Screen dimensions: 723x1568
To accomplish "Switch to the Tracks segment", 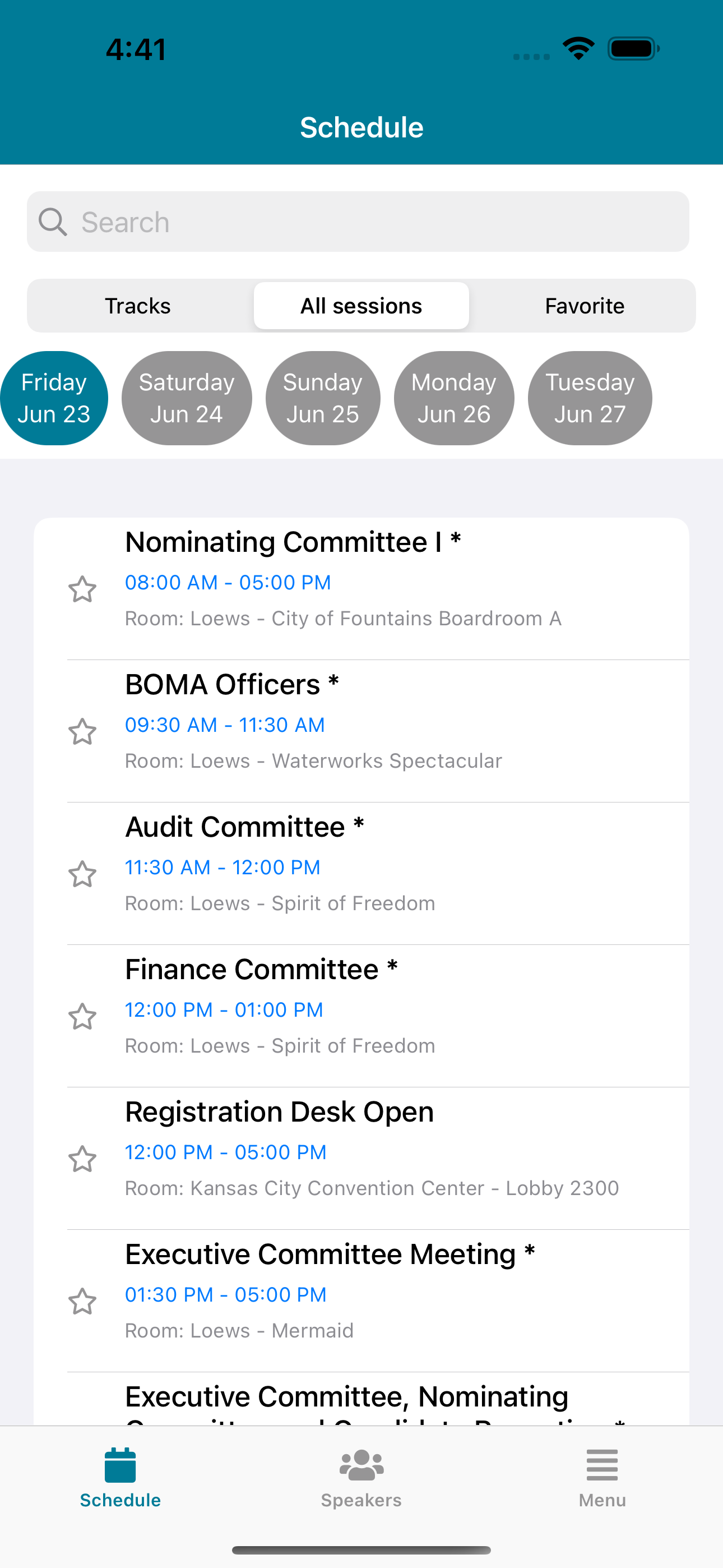I will pyautogui.click(x=138, y=306).
